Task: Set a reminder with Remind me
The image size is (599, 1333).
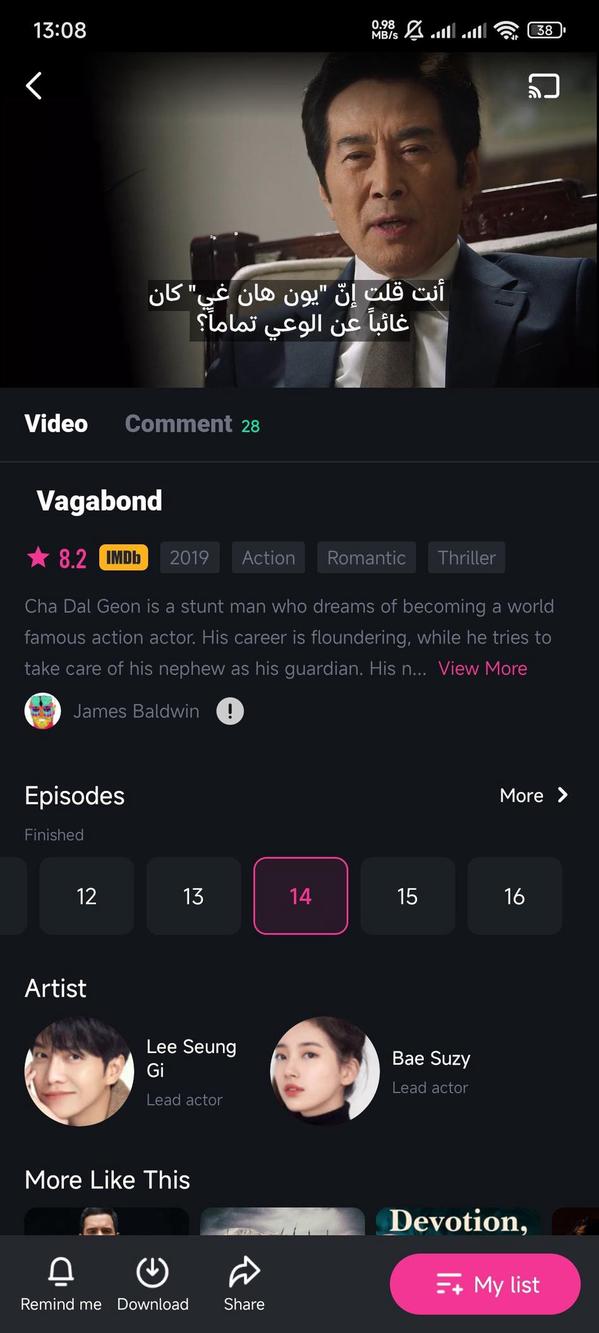Action: point(61,1285)
